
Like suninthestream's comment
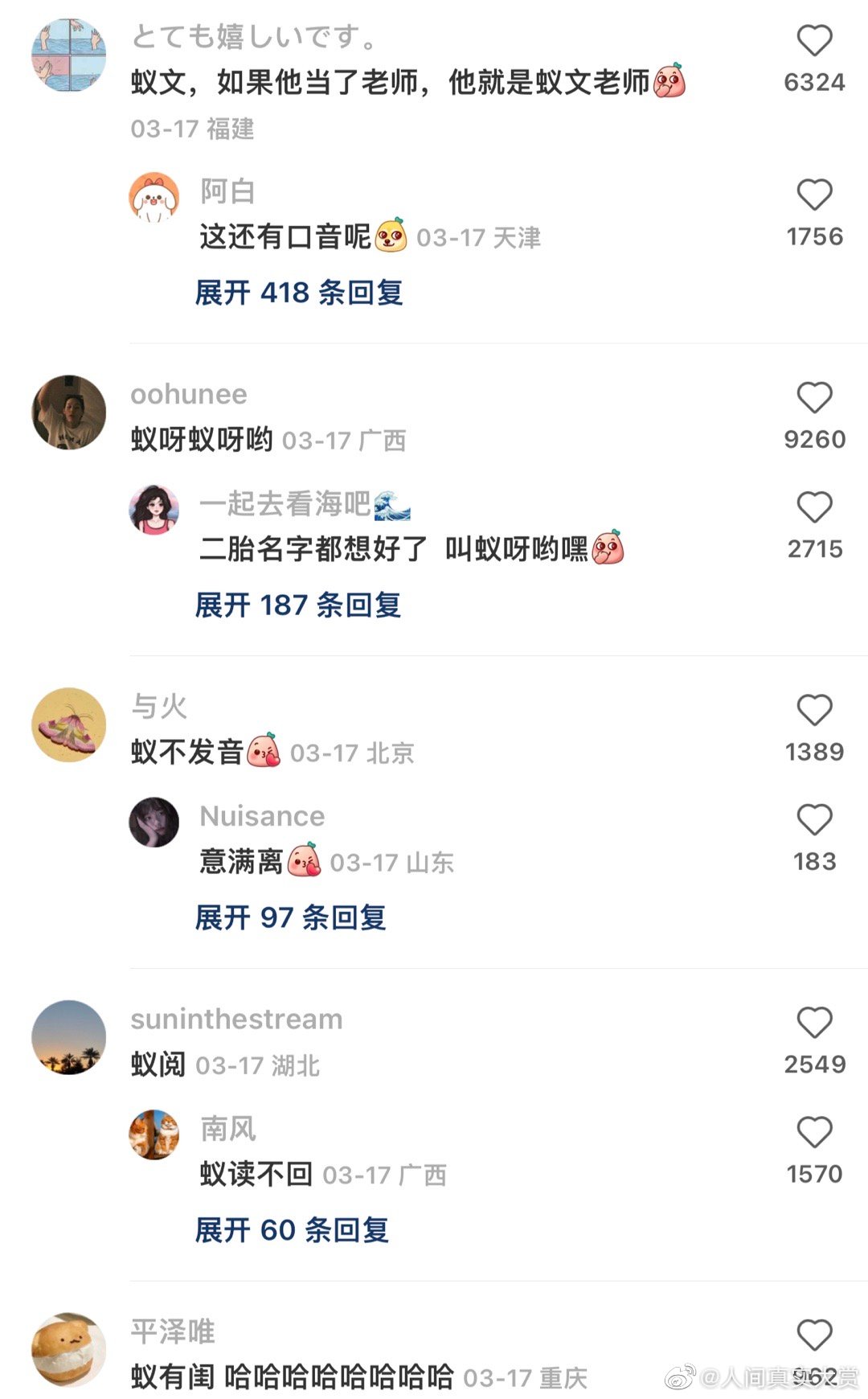point(814,1023)
